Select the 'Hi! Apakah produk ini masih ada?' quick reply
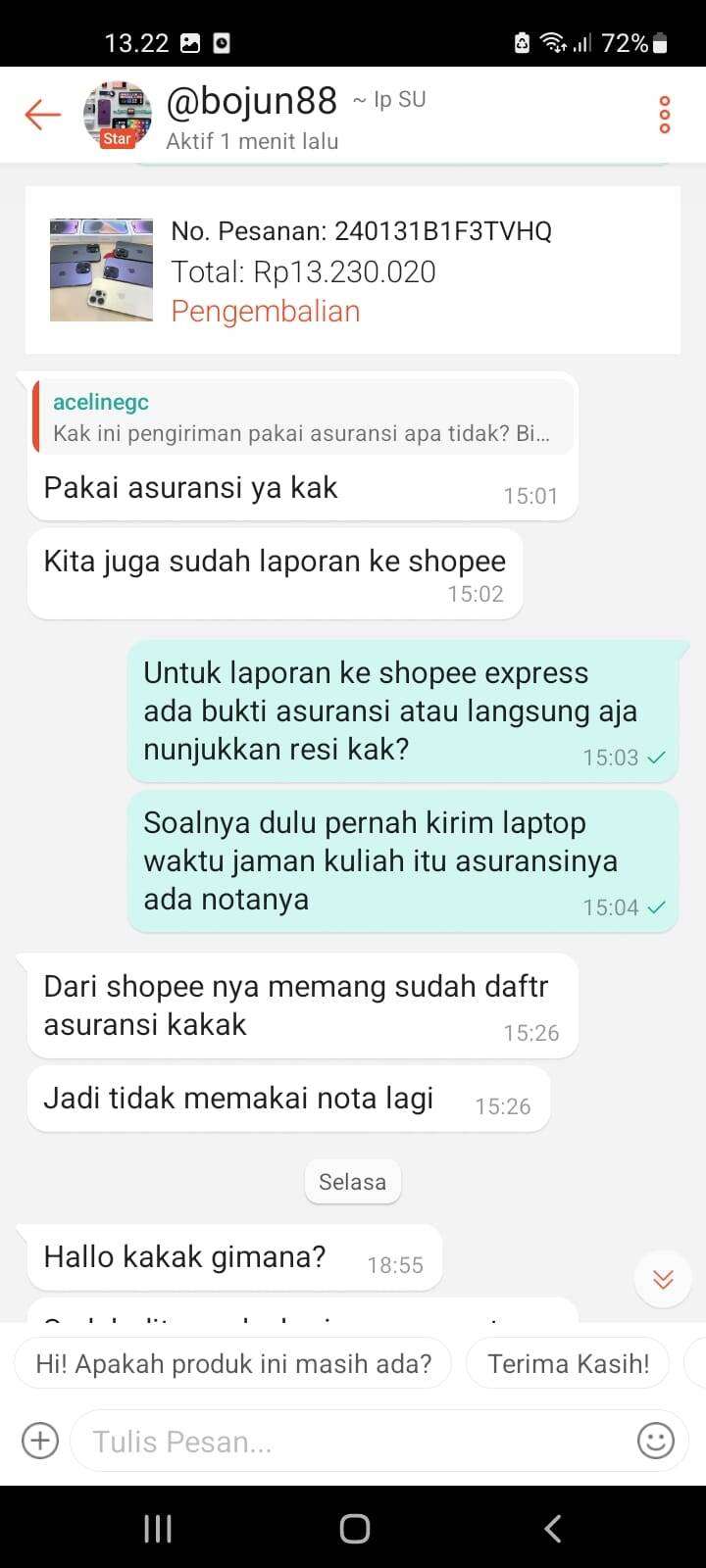706x1568 pixels. (x=233, y=1363)
